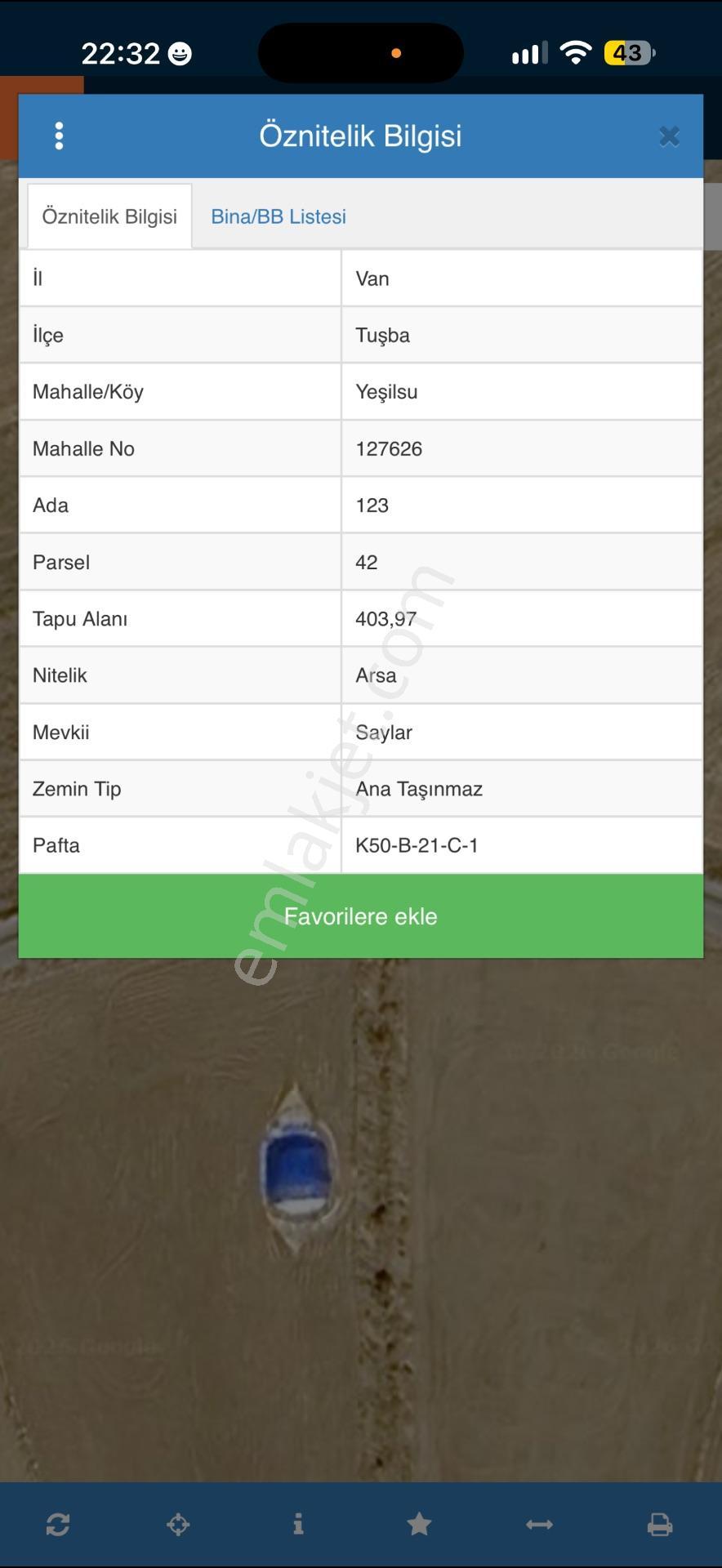The height and width of the screenshot is (1568, 722).
Task: Open the info icon in bottom toolbar
Action: (298, 1524)
